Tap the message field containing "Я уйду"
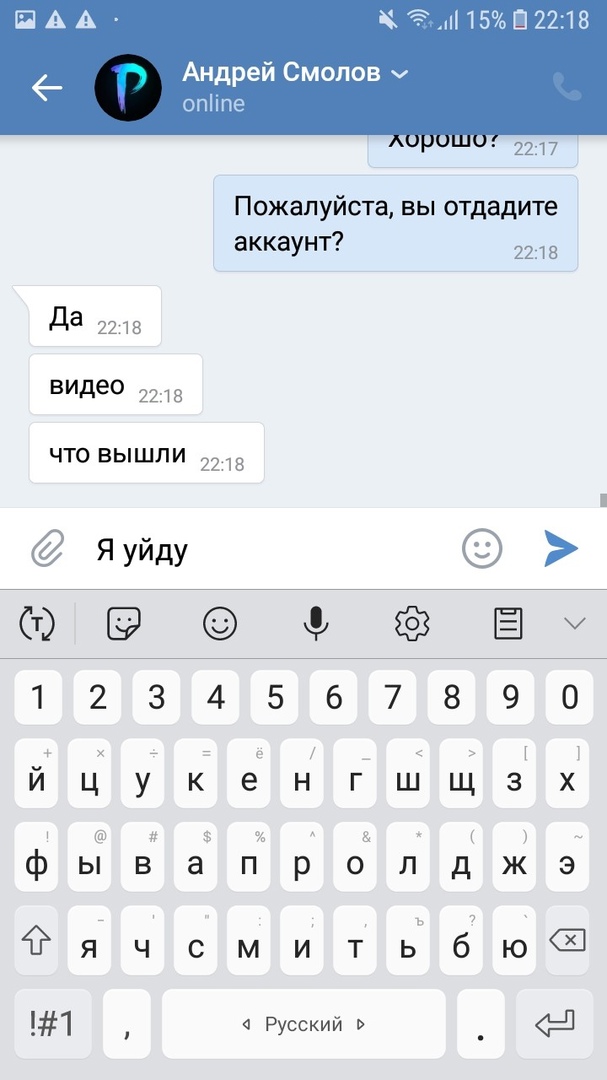This screenshot has width=607, height=1080. (270, 549)
